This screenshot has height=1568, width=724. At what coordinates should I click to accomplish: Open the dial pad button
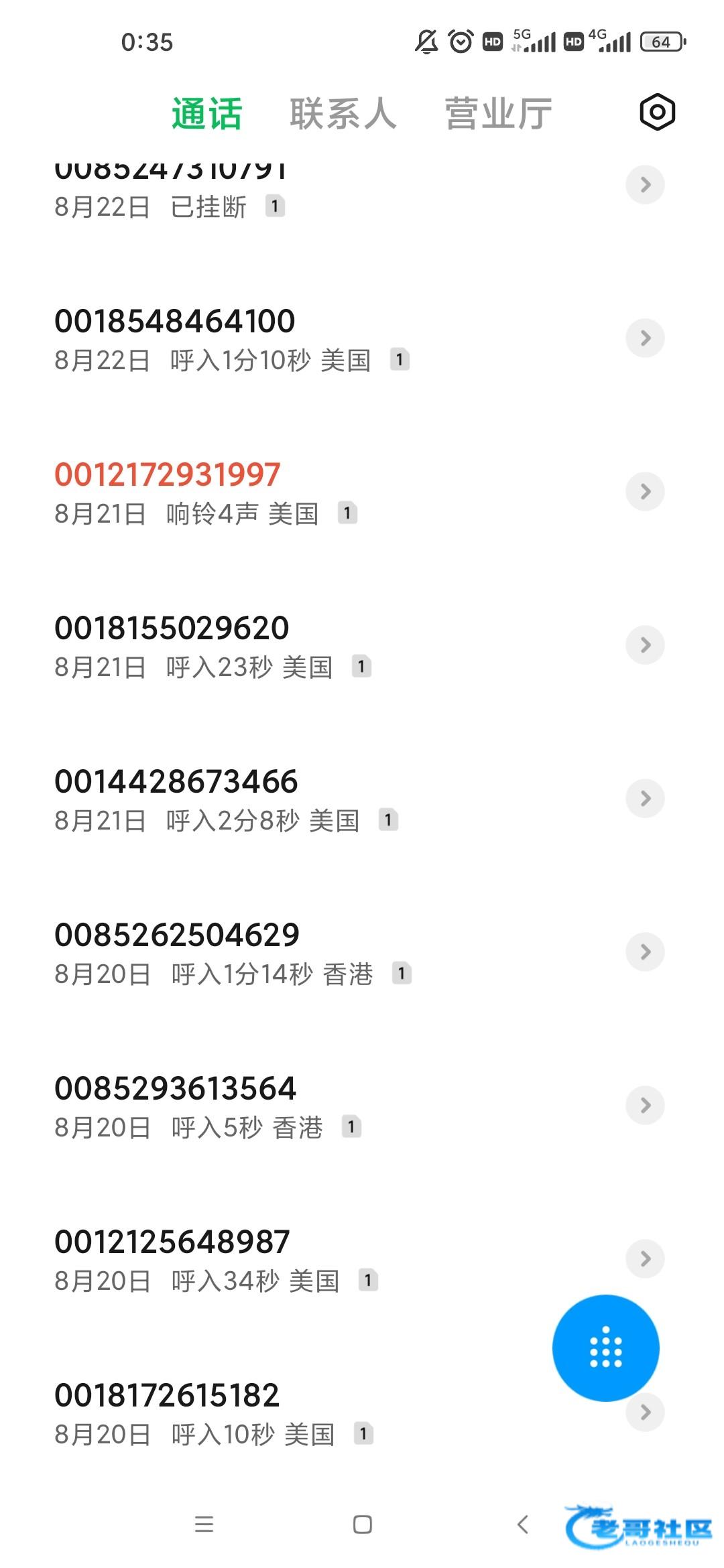tap(605, 1348)
